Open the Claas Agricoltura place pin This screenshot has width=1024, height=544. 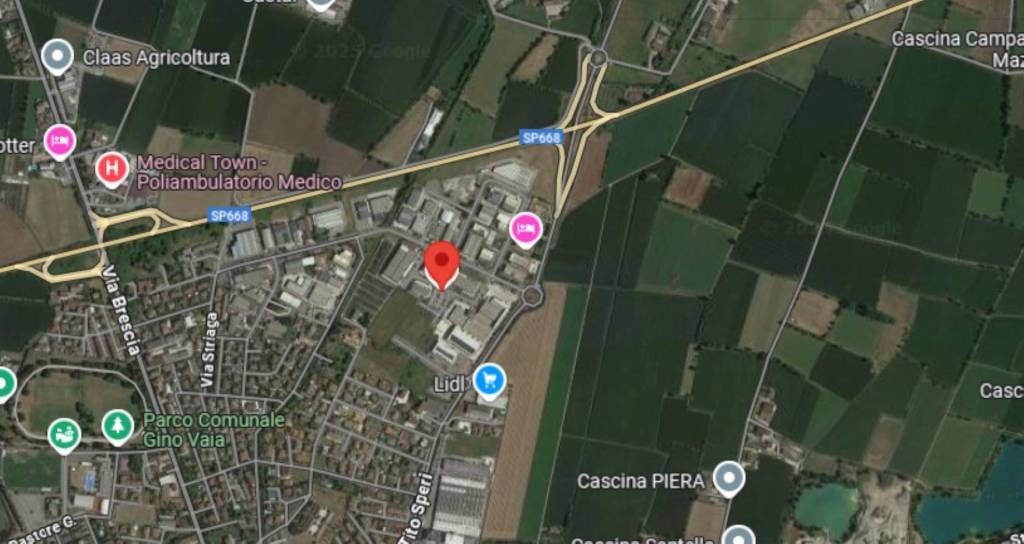pos(58,56)
